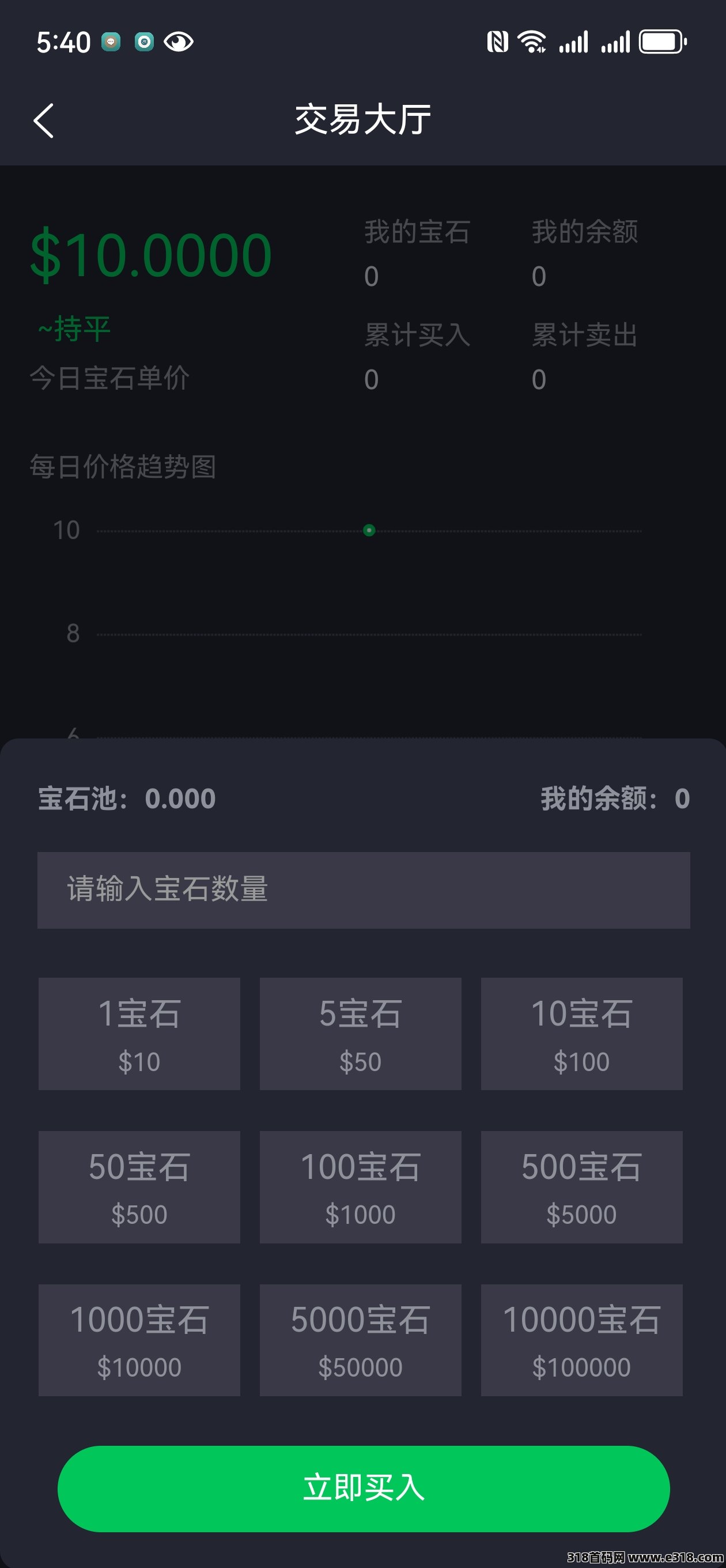
Task: Choose the 100宝石 $1000 option
Action: click(360, 1187)
